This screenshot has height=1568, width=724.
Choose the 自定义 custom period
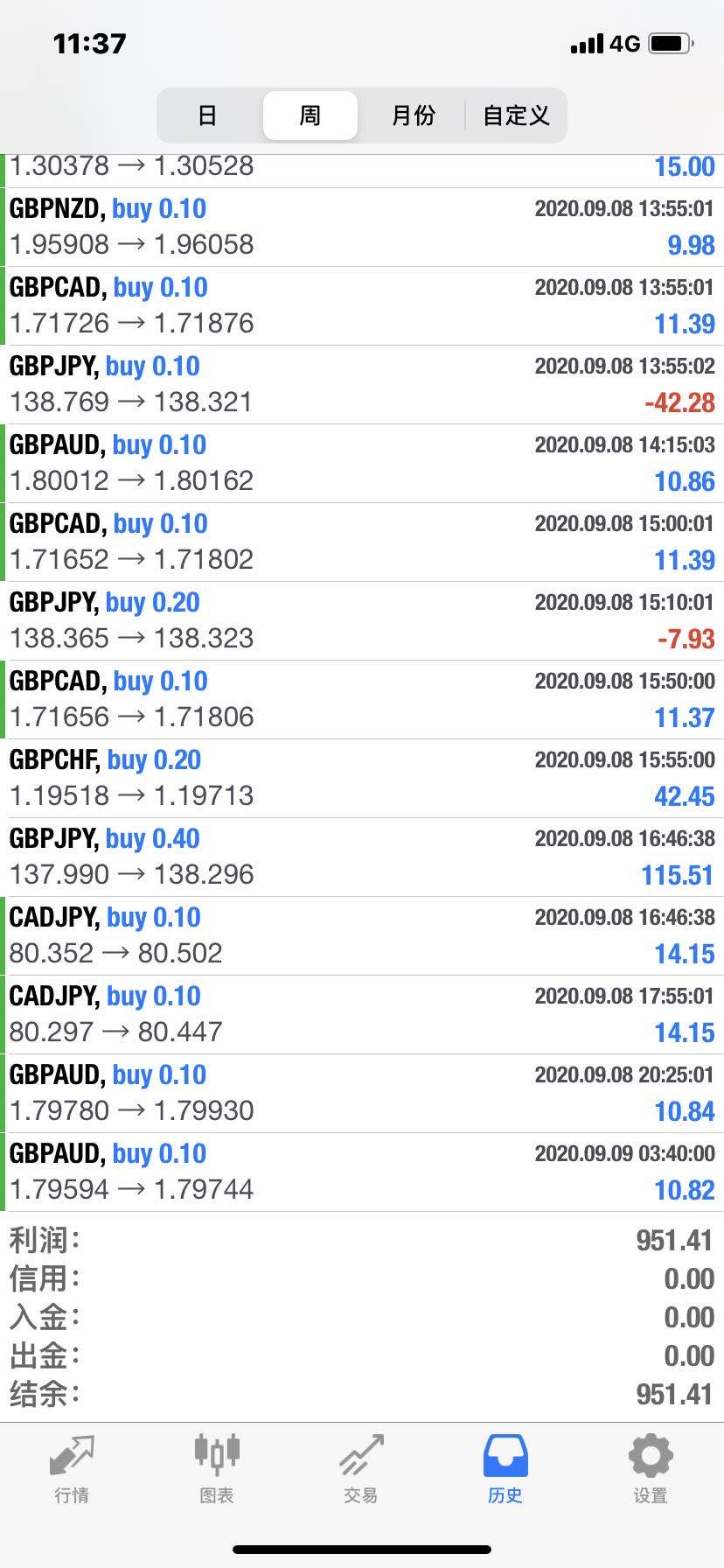pyautogui.click(x=516, y=115)
